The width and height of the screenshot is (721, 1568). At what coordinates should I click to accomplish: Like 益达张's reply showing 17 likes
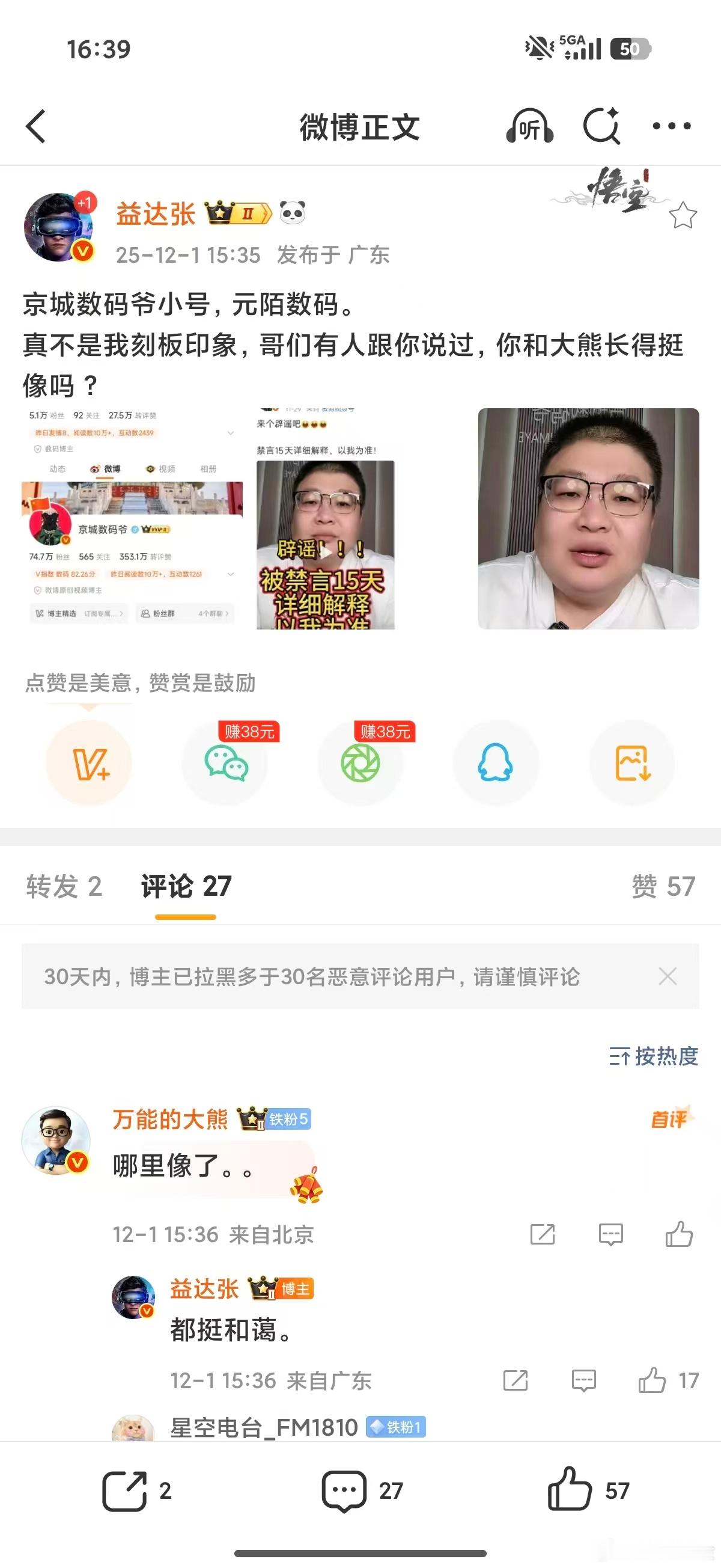654,1380
